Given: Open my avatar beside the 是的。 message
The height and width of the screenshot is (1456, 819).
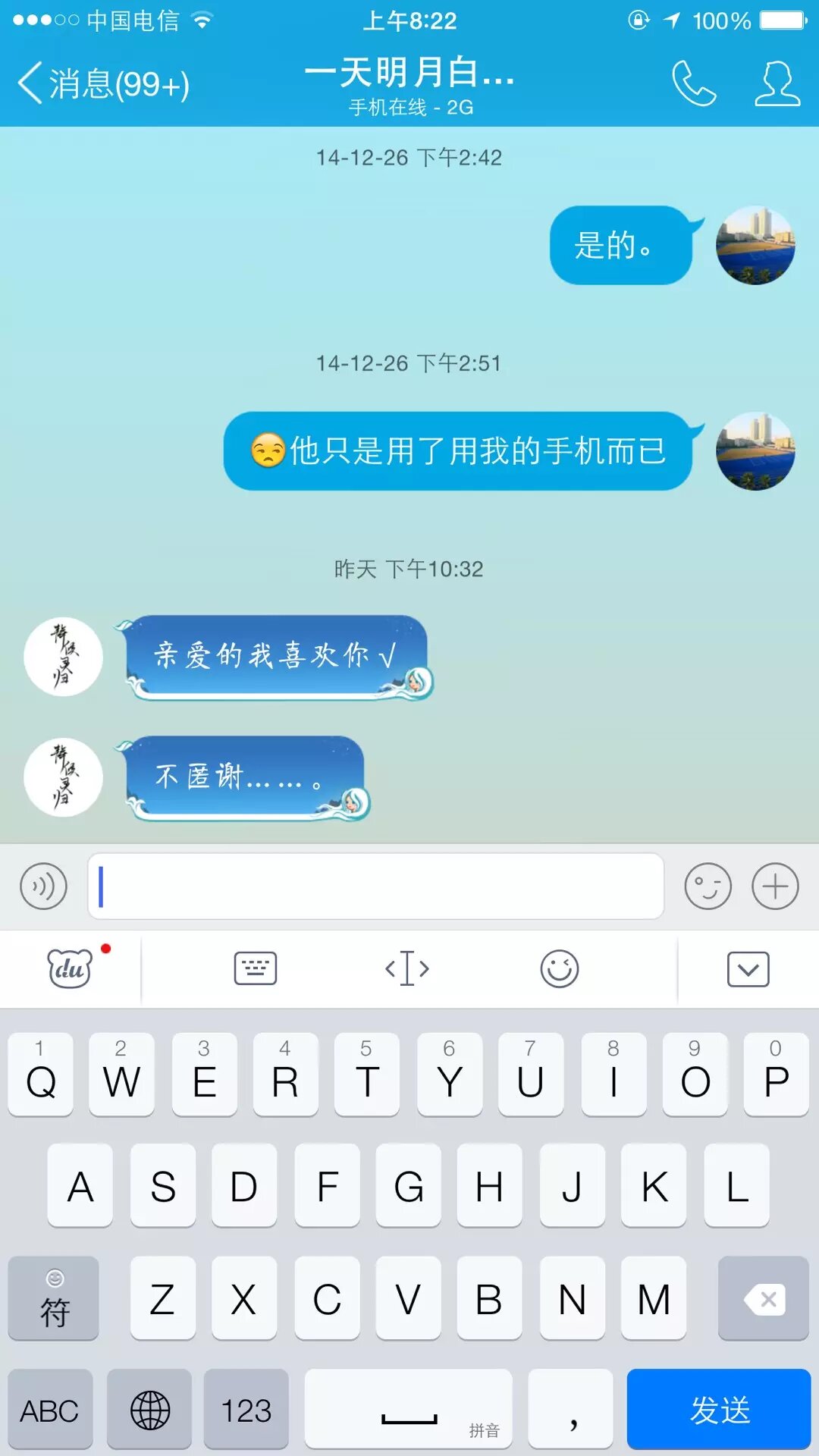Looking at the screenshot, I should tap(755, 245).
